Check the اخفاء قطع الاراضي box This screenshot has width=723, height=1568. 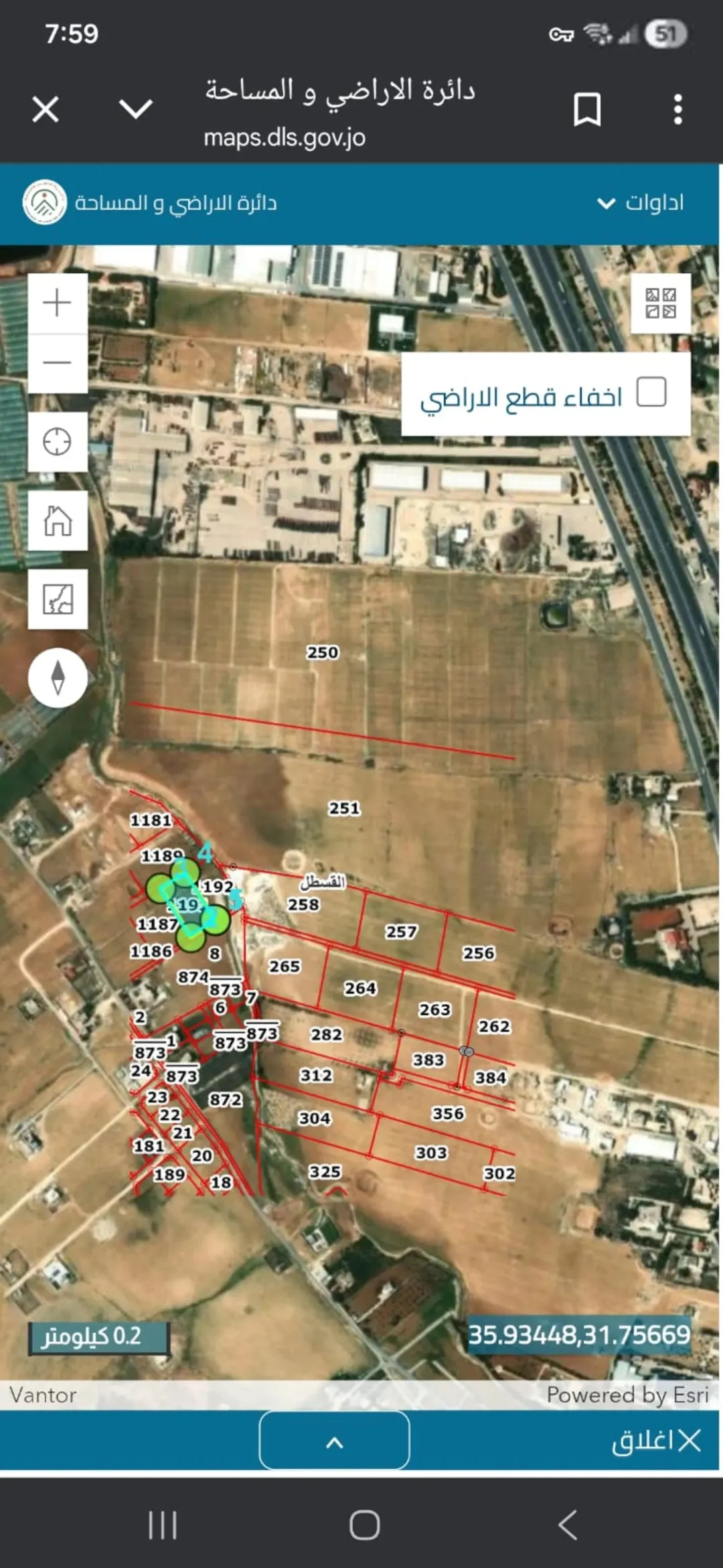click(651, 392)
